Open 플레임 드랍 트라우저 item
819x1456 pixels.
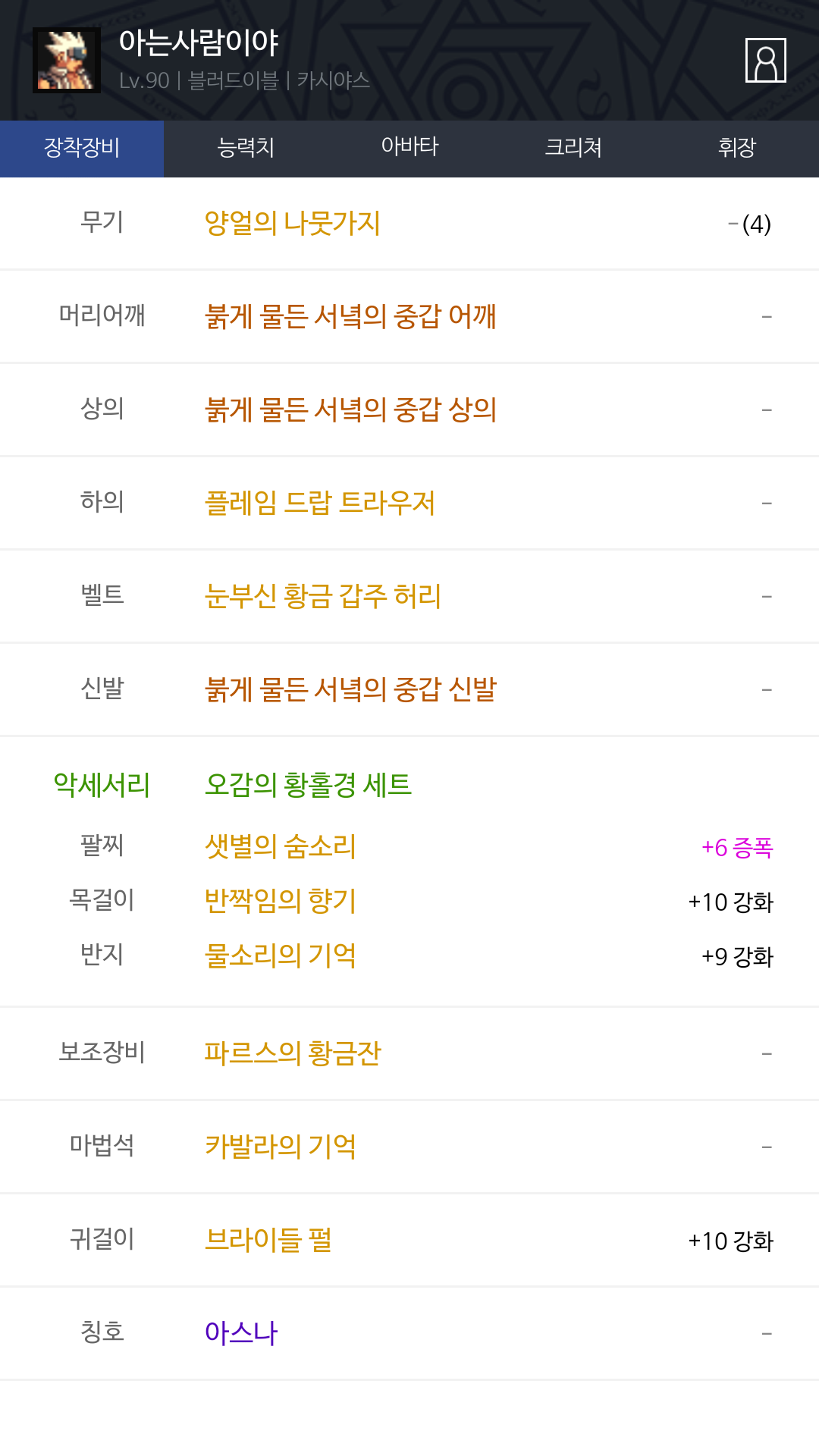click(x=320, y=504)
